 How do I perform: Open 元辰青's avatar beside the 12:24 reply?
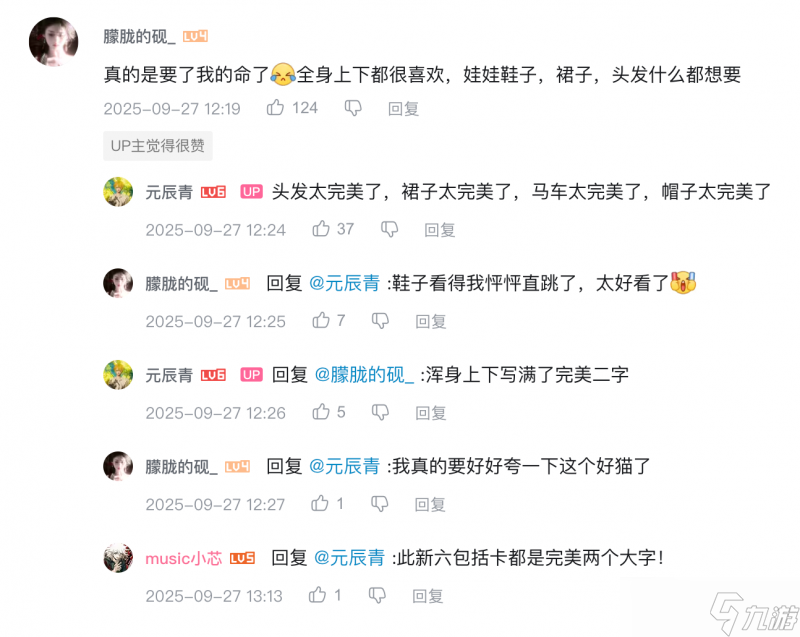coord(118,191)
